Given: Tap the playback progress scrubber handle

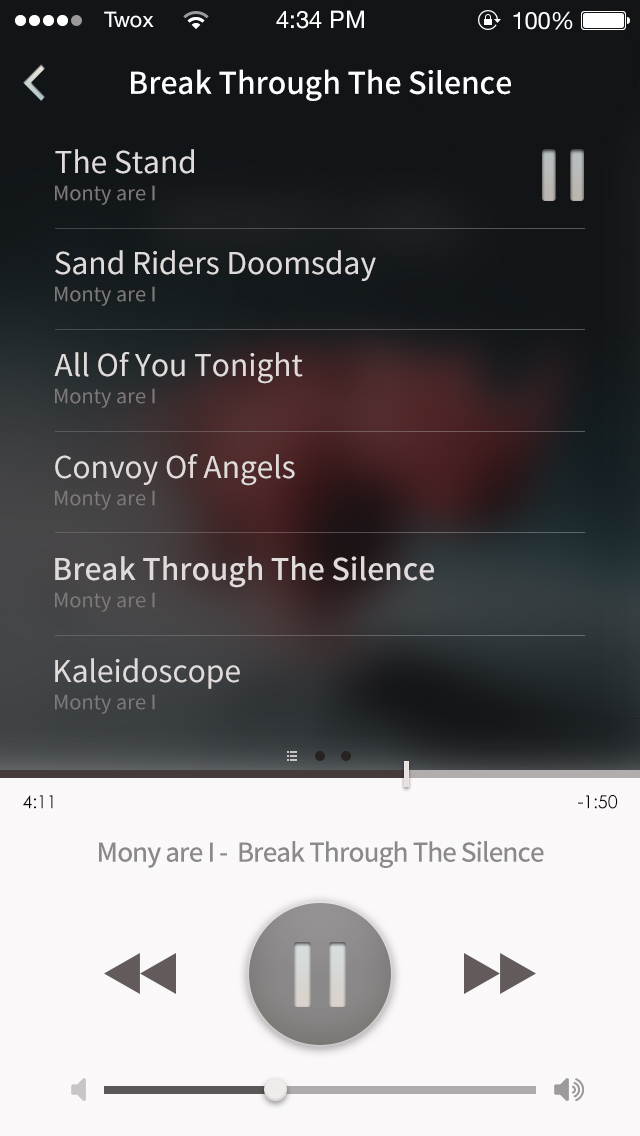Looking at the screenshot, I should 406,774.
